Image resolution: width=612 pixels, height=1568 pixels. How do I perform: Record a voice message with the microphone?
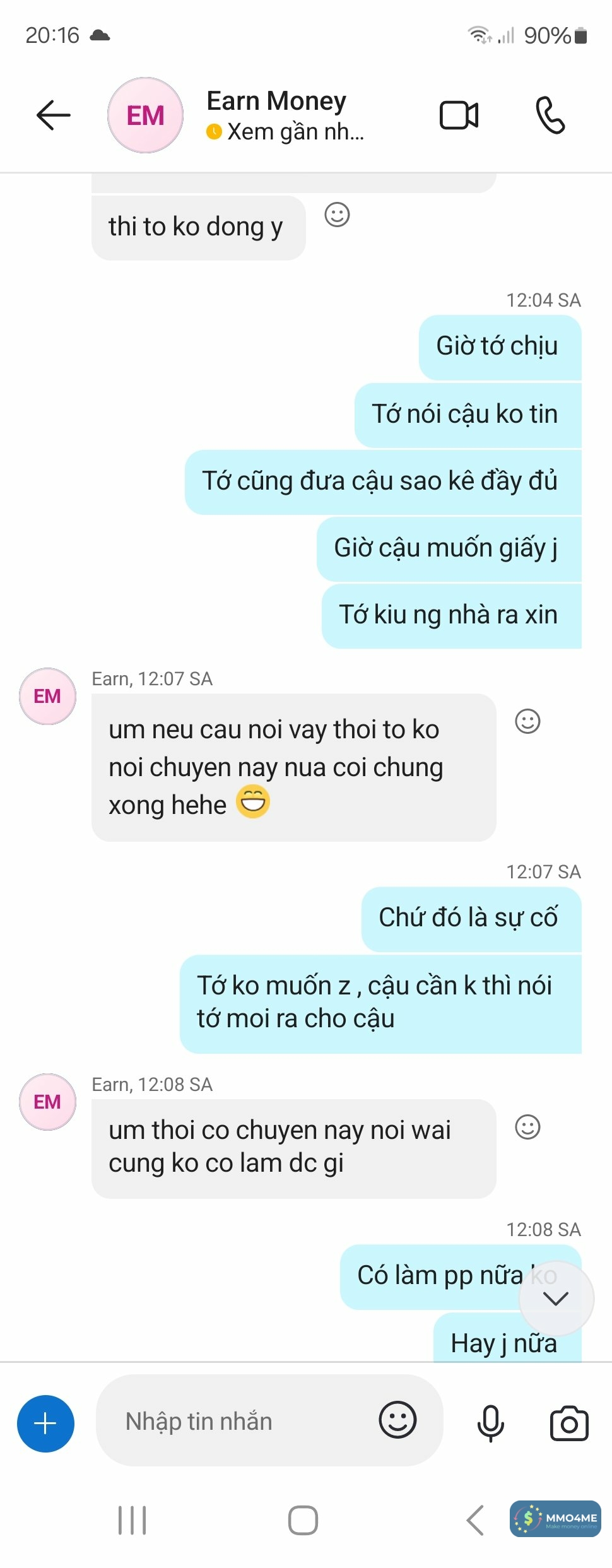pos(490,1424)
